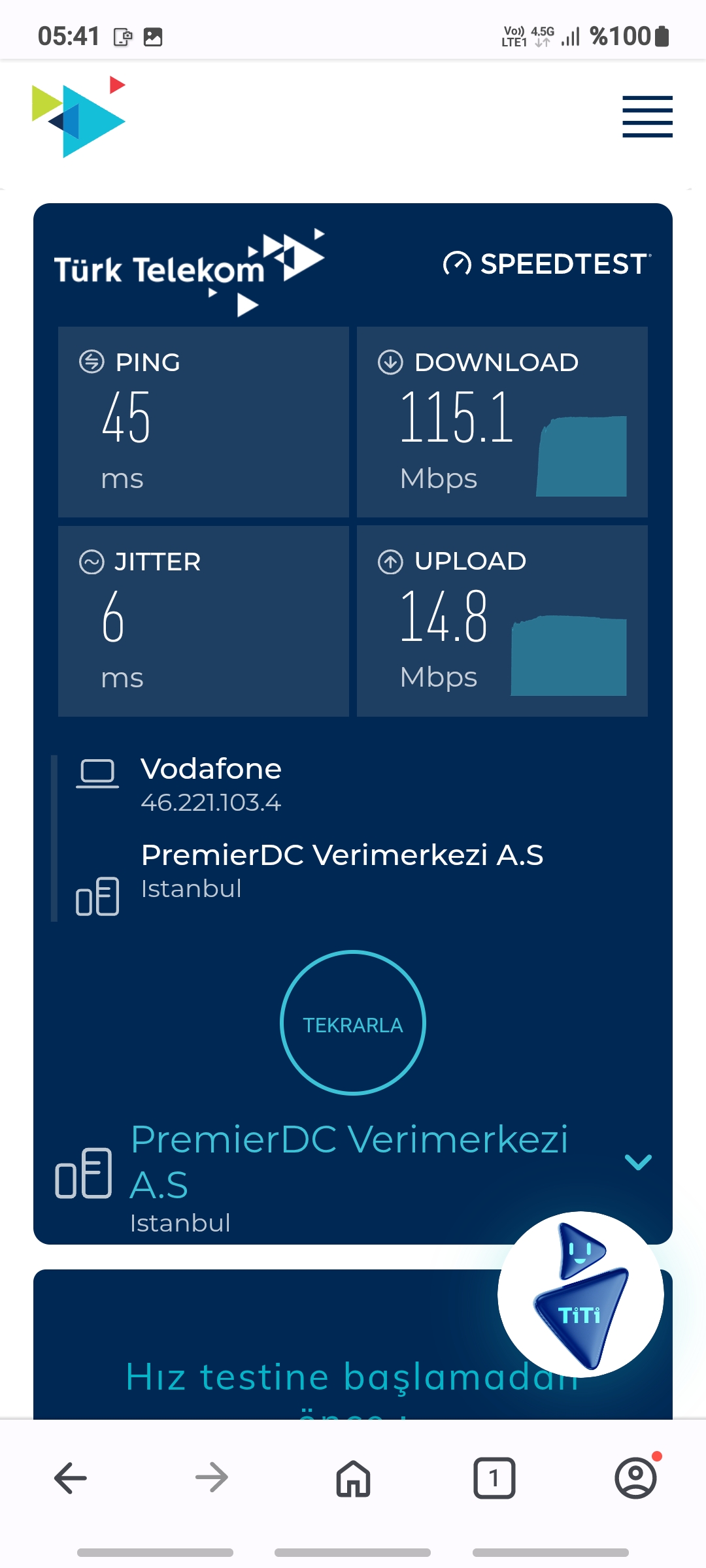
Task: Go forward in the browser
Action: click(212, 1478)
